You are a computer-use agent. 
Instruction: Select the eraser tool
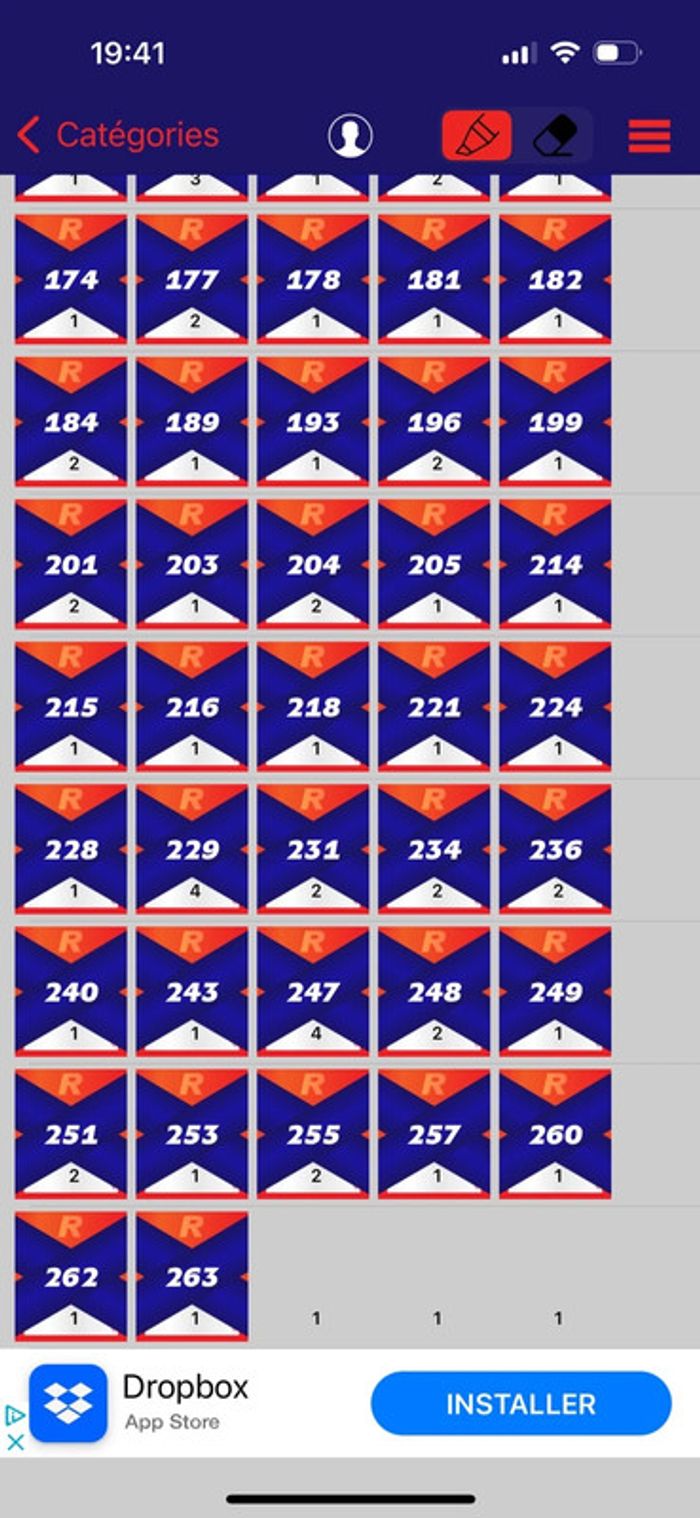(556, 135)
